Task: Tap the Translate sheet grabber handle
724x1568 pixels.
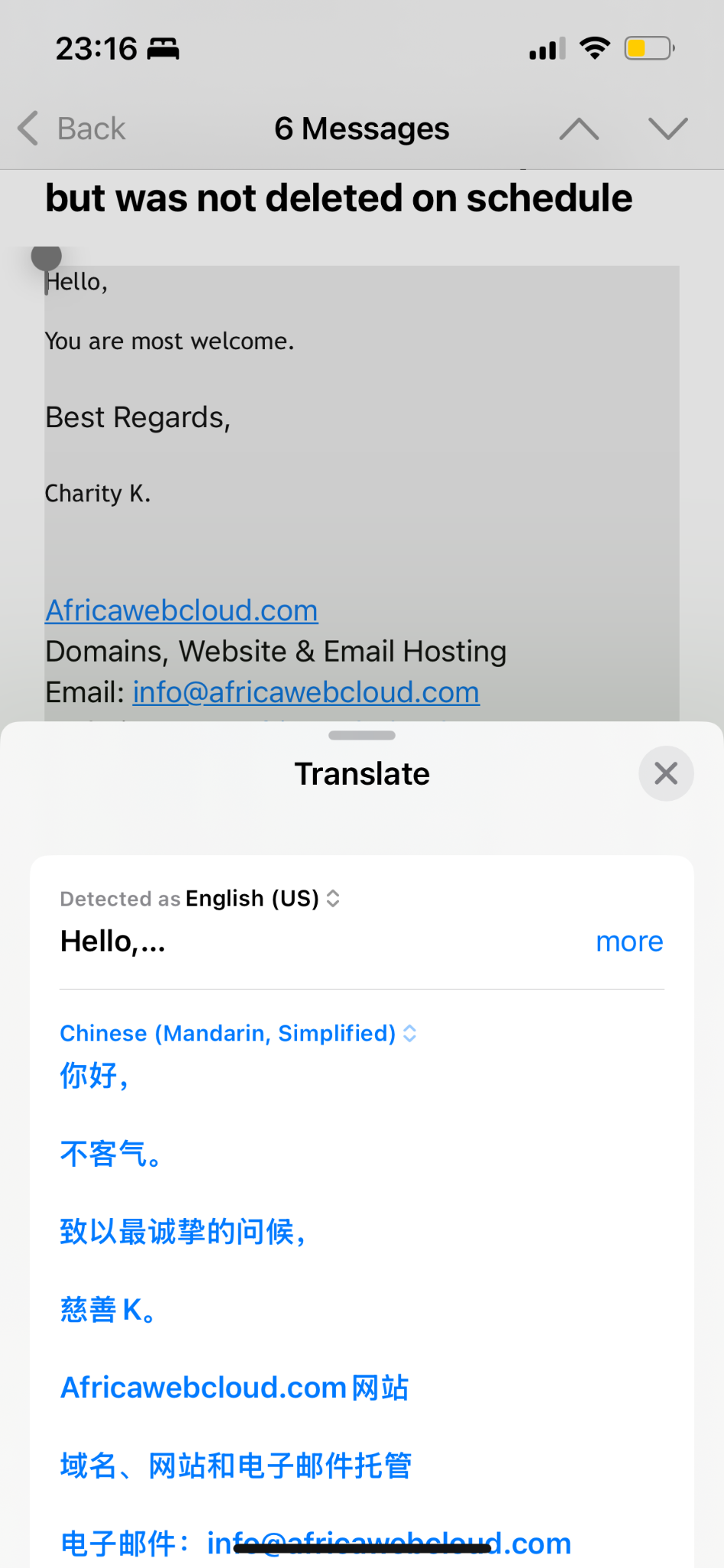Action: click(361, 735)
